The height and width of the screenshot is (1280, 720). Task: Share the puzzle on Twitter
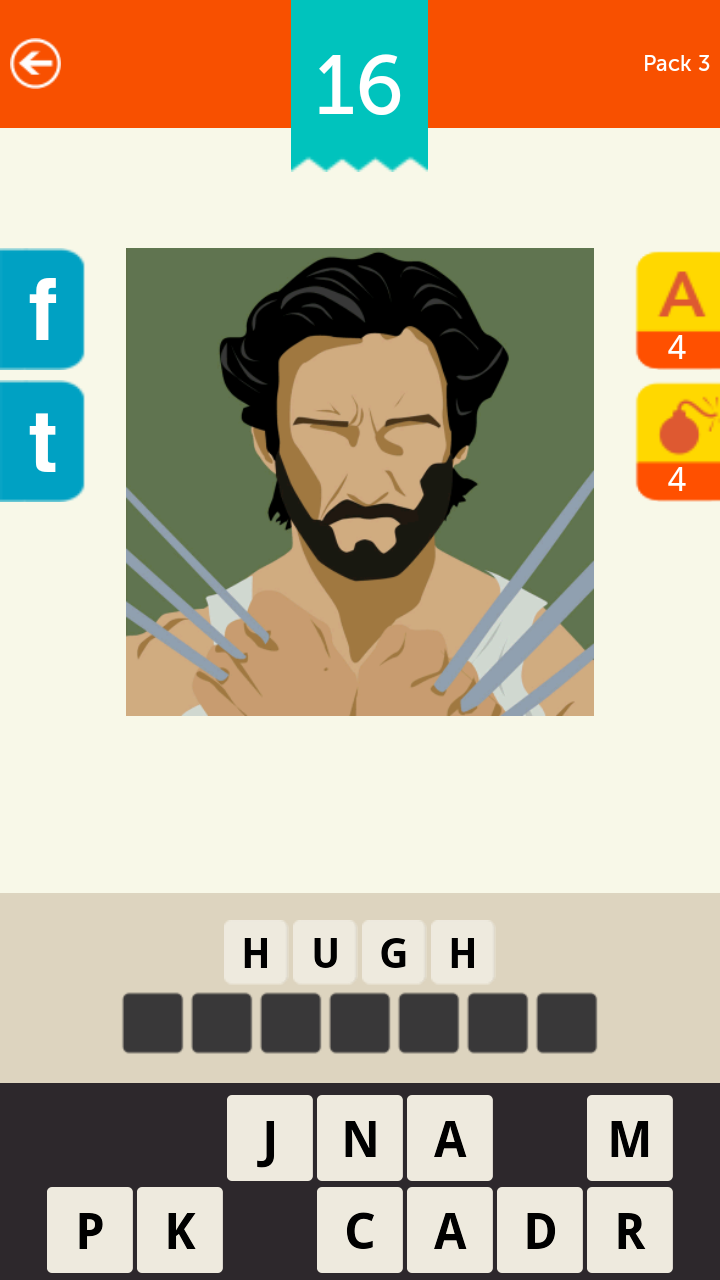pos(42,441)
